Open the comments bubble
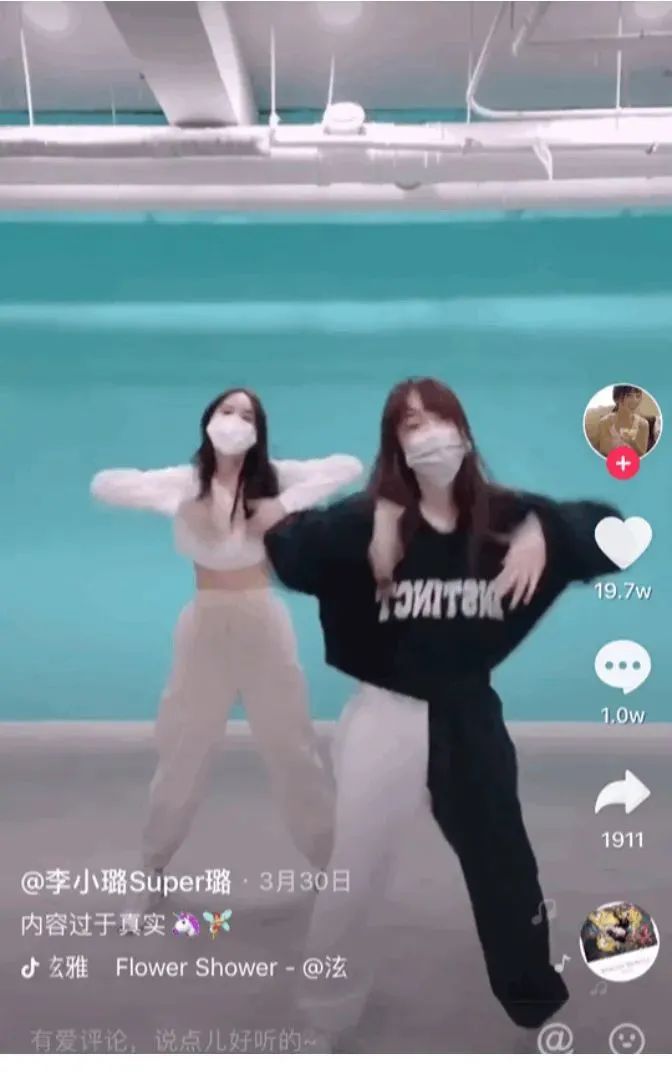Screen dimensions: 672x1078 pyautogui.click(x=622, y=666)
